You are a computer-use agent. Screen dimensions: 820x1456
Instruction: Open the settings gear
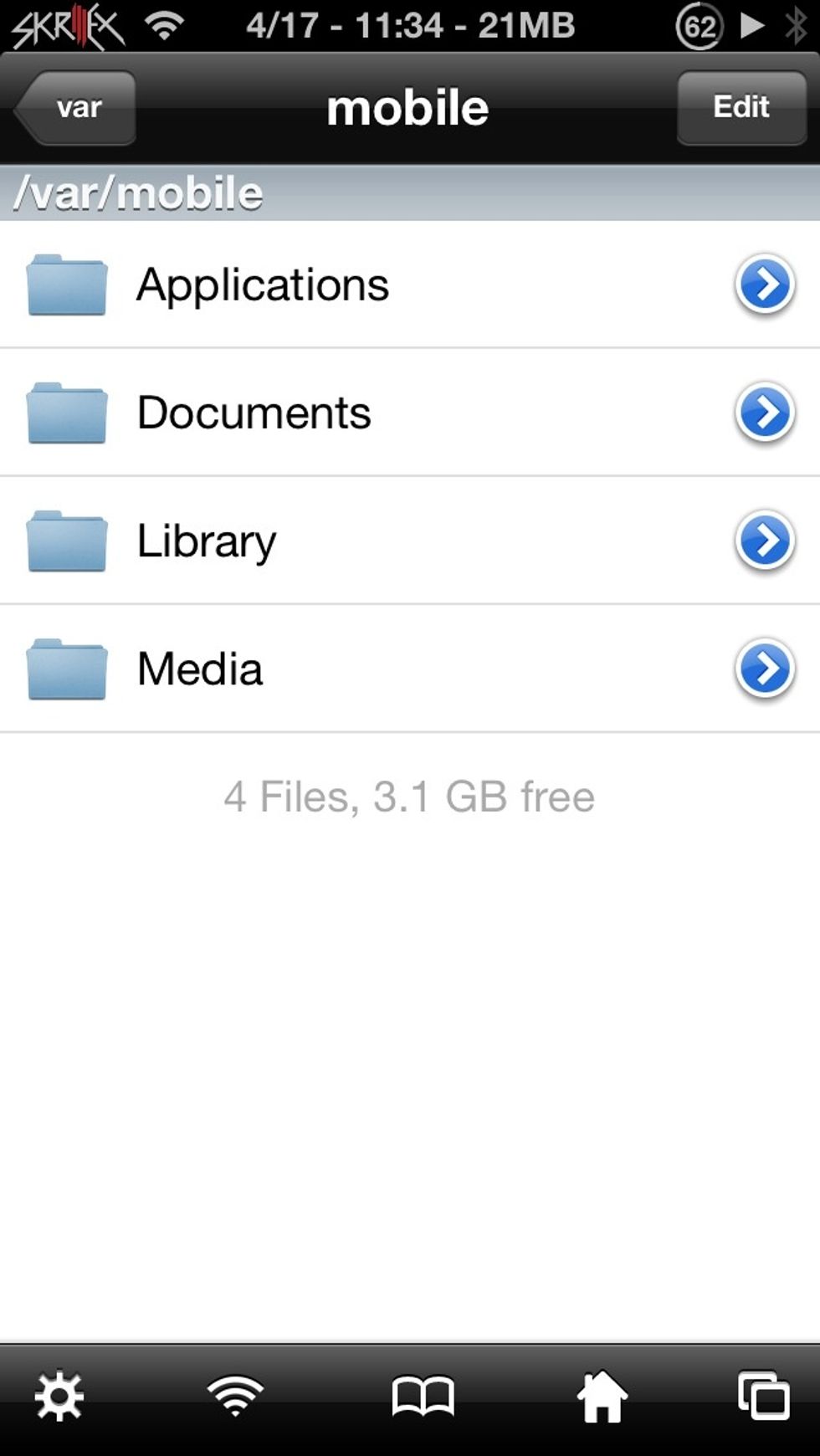point(59,1397)
